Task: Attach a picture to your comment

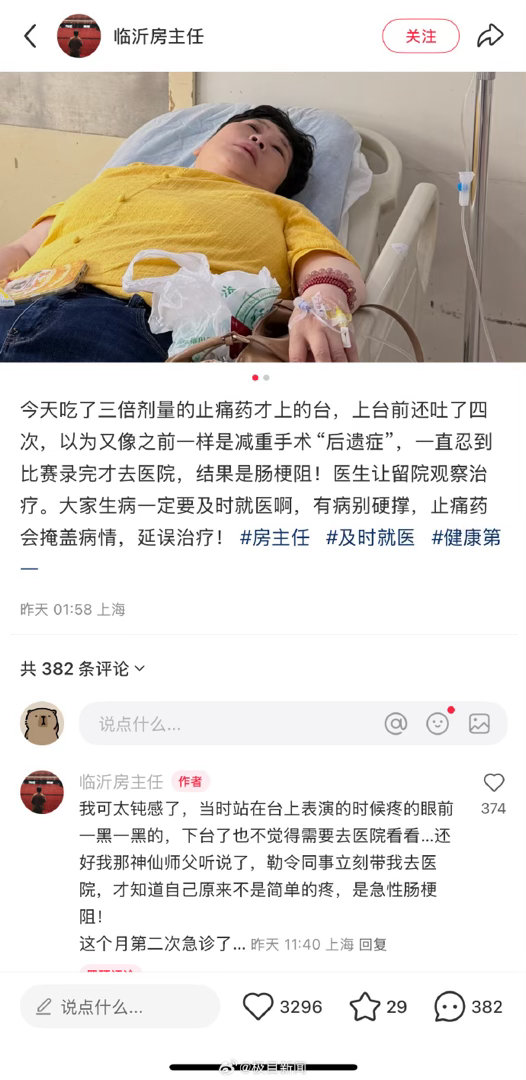Action: coord(479,723)
